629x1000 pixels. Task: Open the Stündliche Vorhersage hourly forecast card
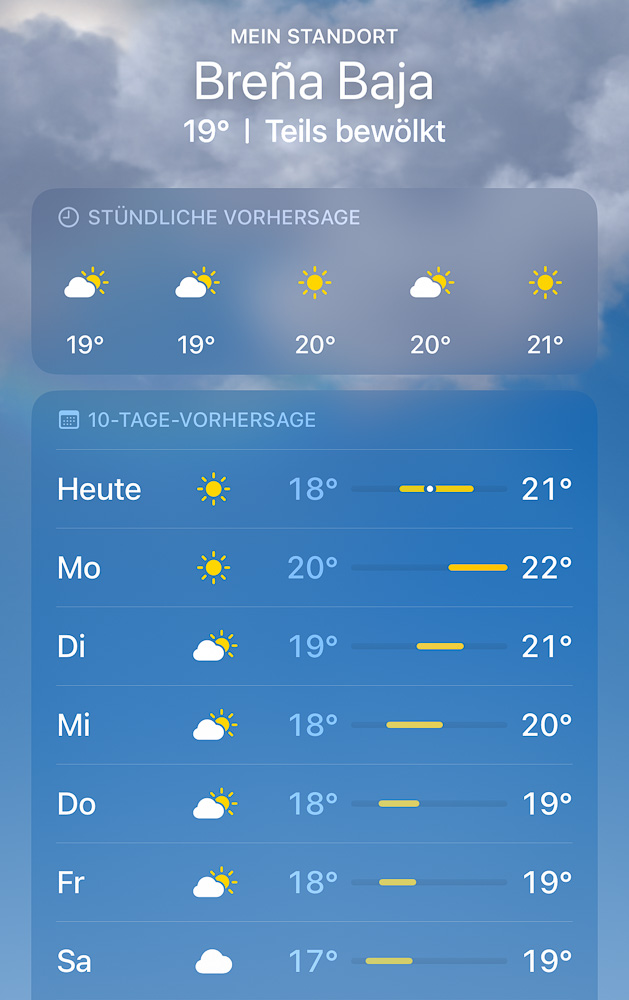[x=314, y=281]
